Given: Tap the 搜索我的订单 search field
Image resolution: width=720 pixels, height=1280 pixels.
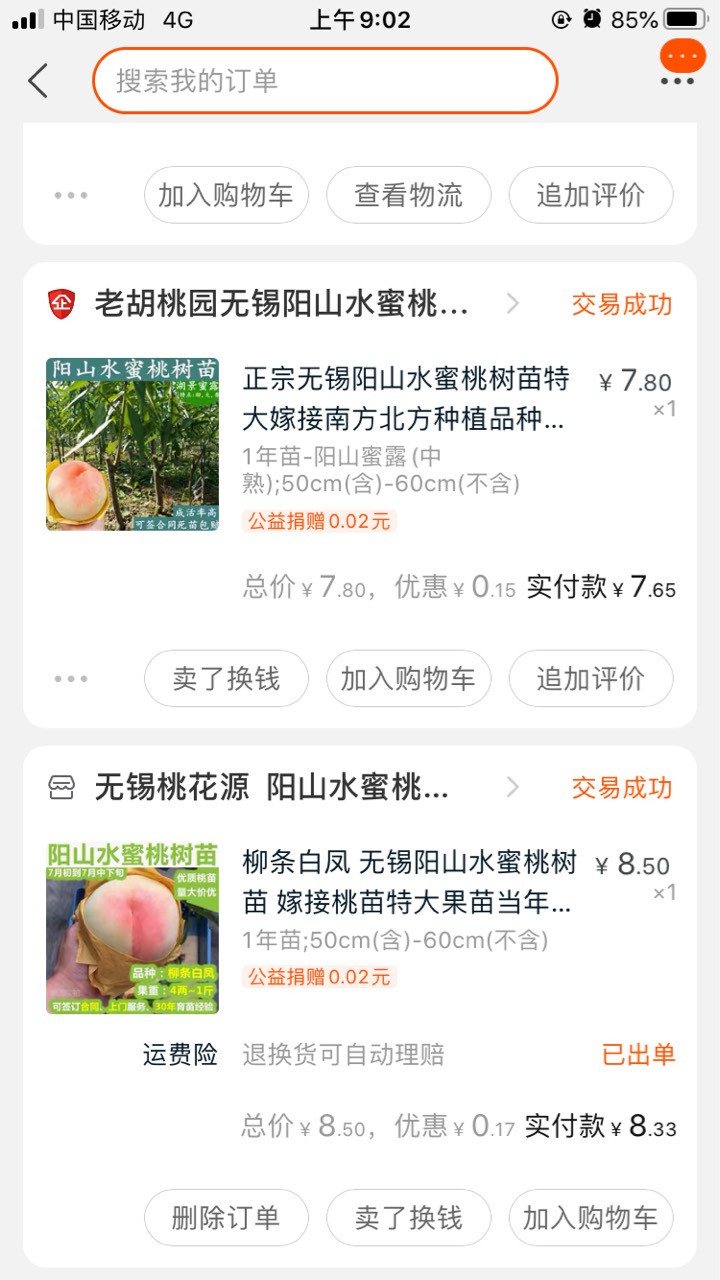Looking at the screenshot, I should point(324,80).
